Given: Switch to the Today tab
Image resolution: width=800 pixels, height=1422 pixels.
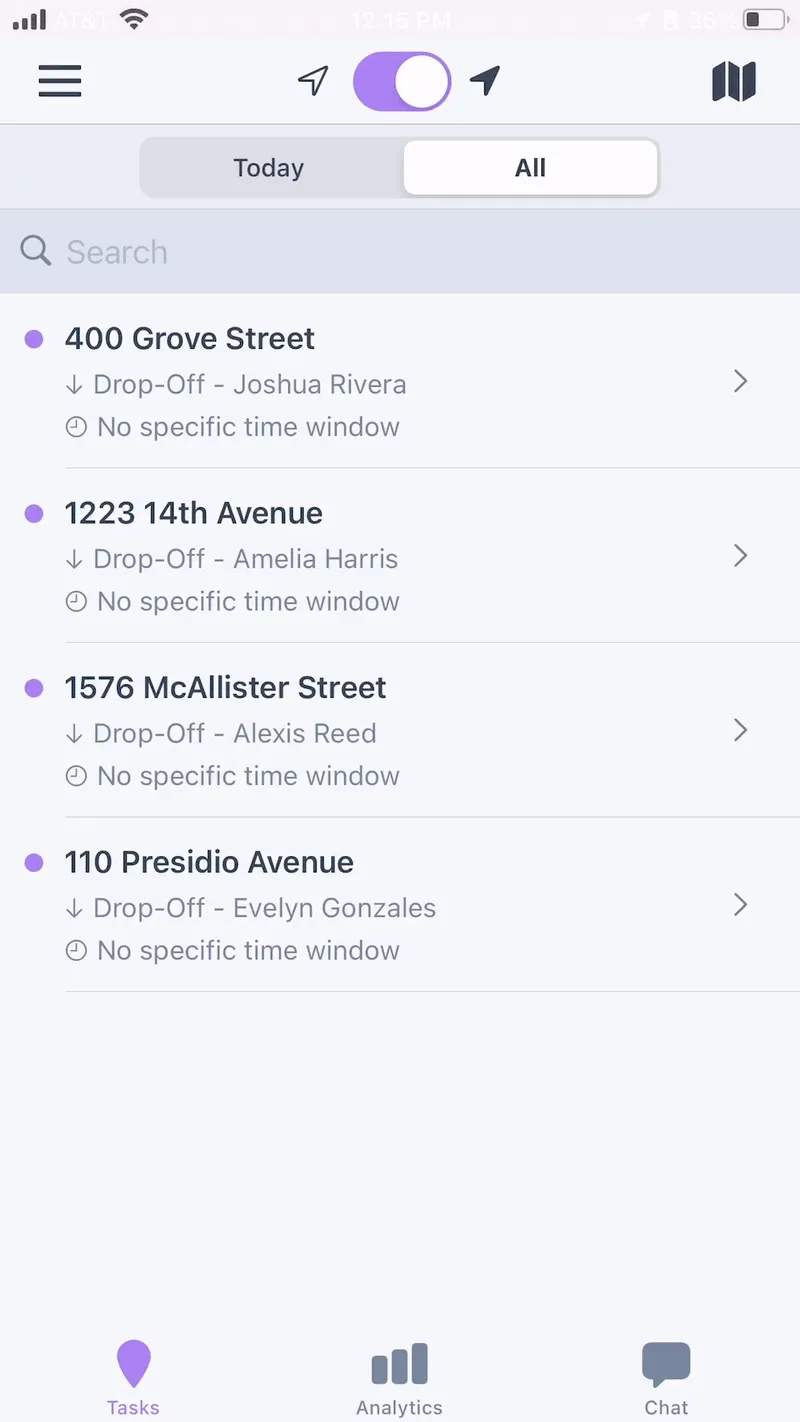Looking at the screenshot, I should pyautogui.click(x=268, y=167).
